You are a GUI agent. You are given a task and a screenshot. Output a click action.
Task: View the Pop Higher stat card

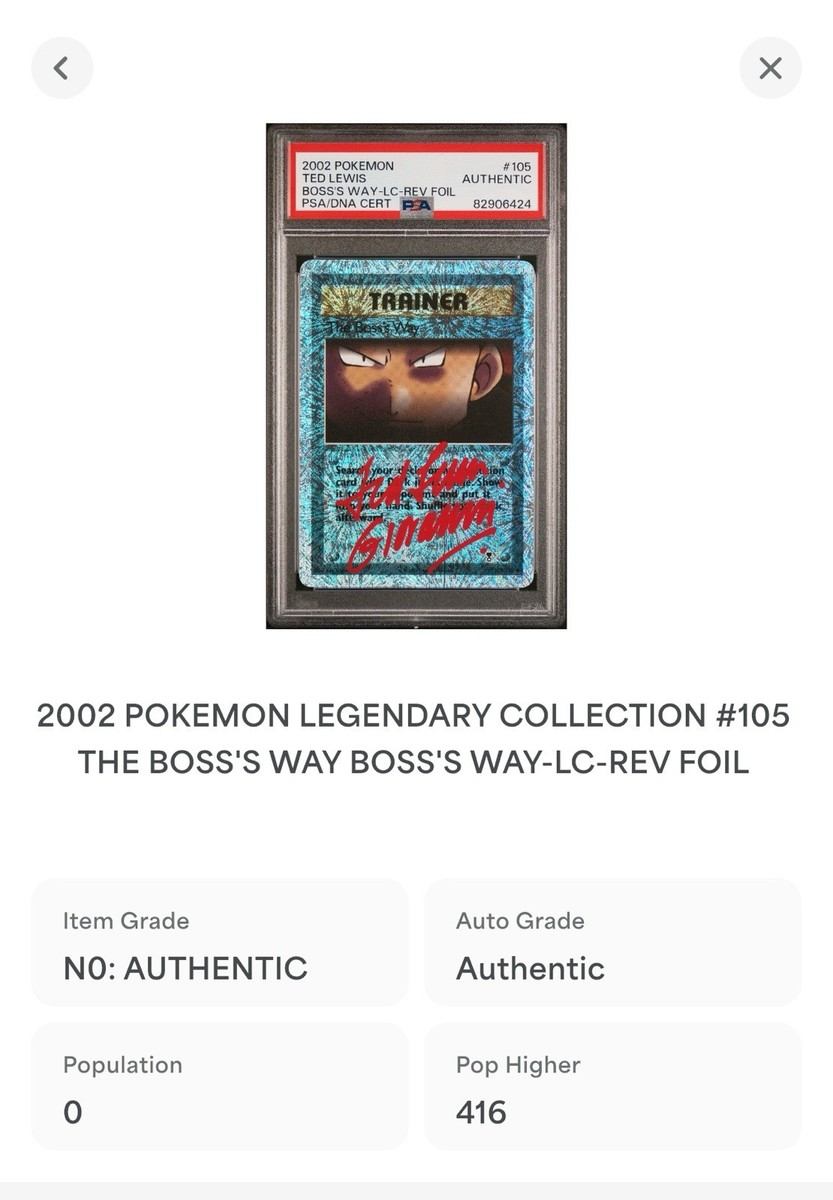click(x=614, y=1086)
